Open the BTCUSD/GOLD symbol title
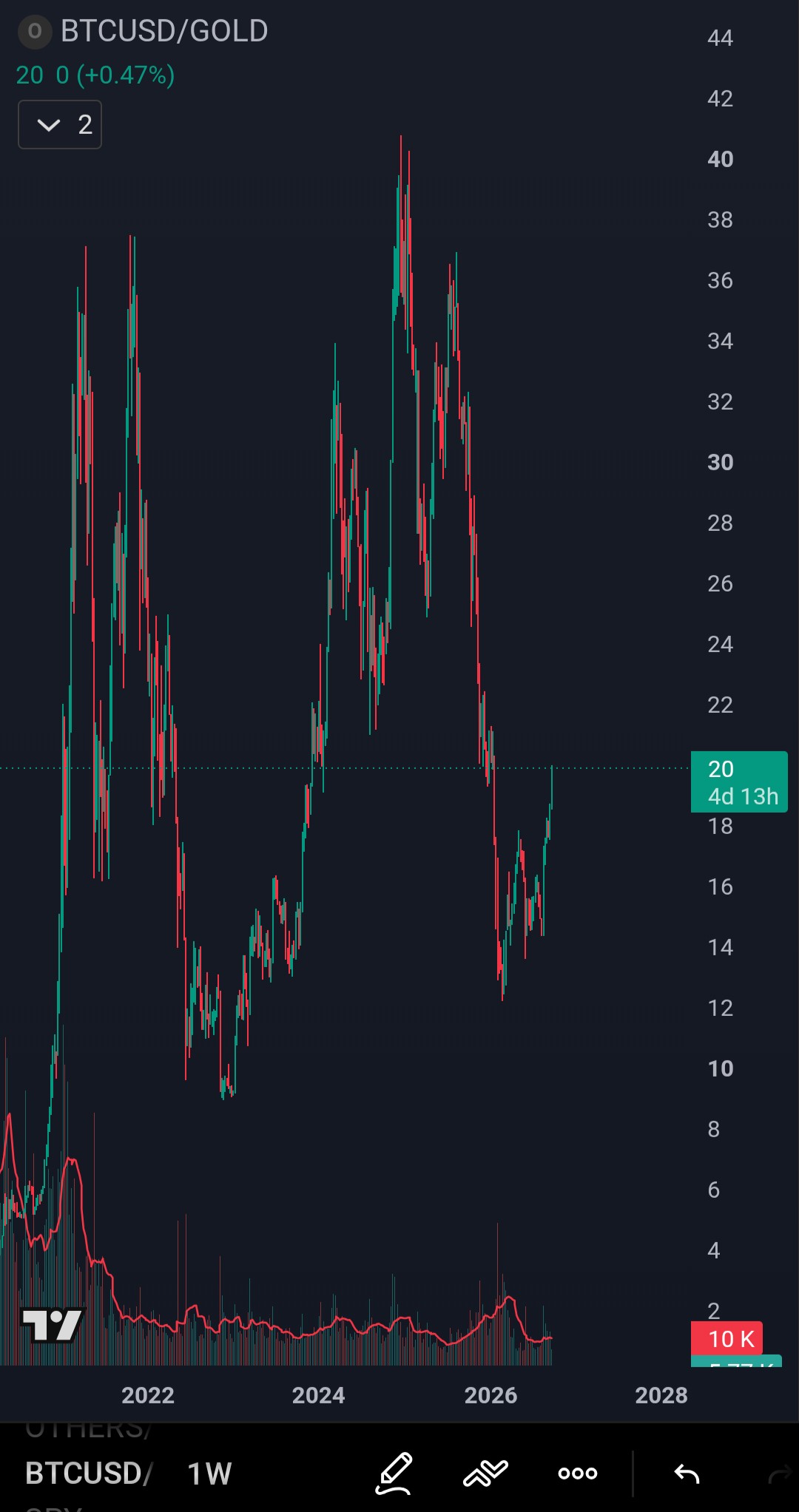799x1512 pixels. point(163,31)
